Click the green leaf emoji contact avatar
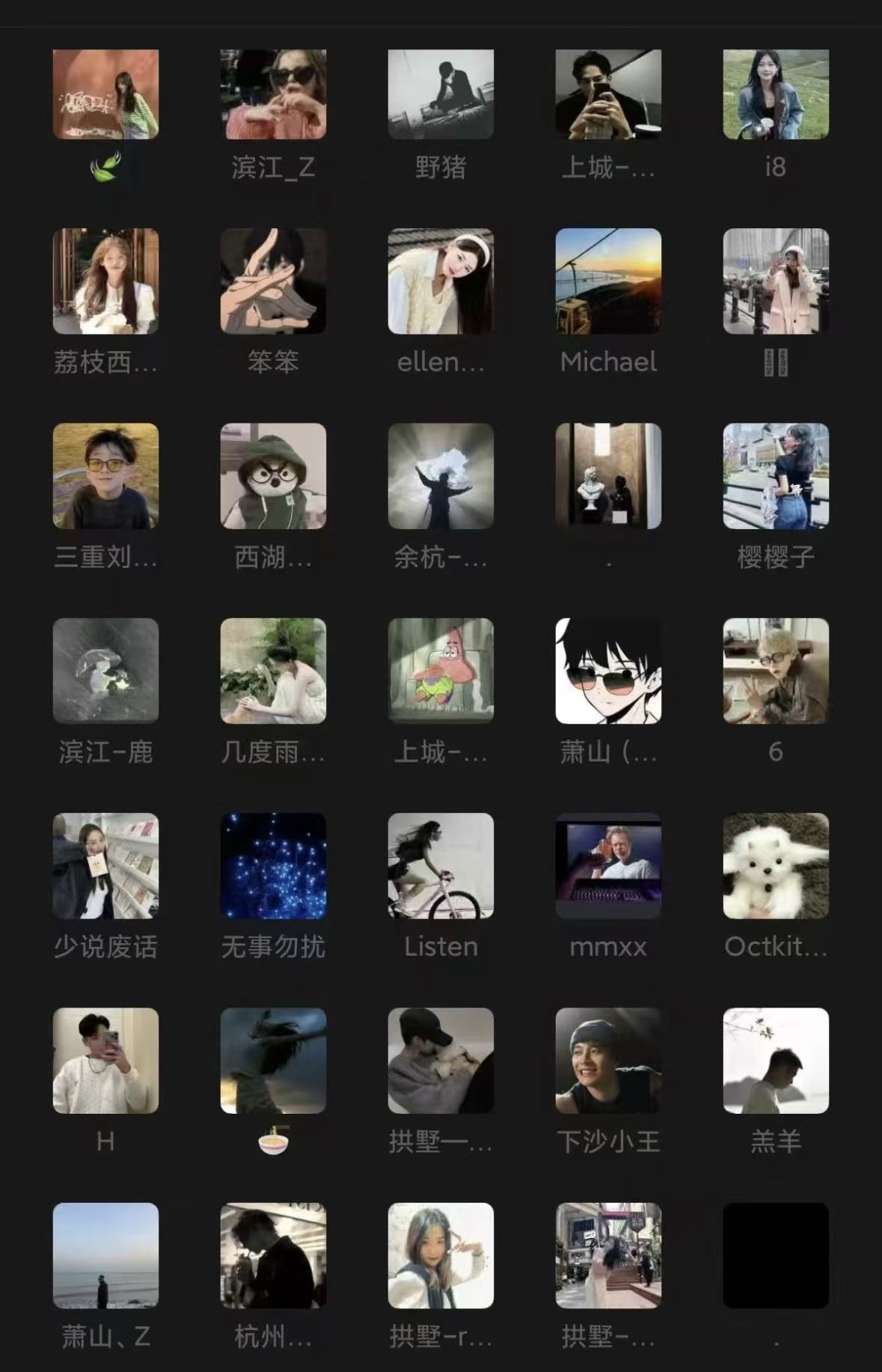Screen dimensions: 882x1372 pyautogui.click(x=105, y=96)
